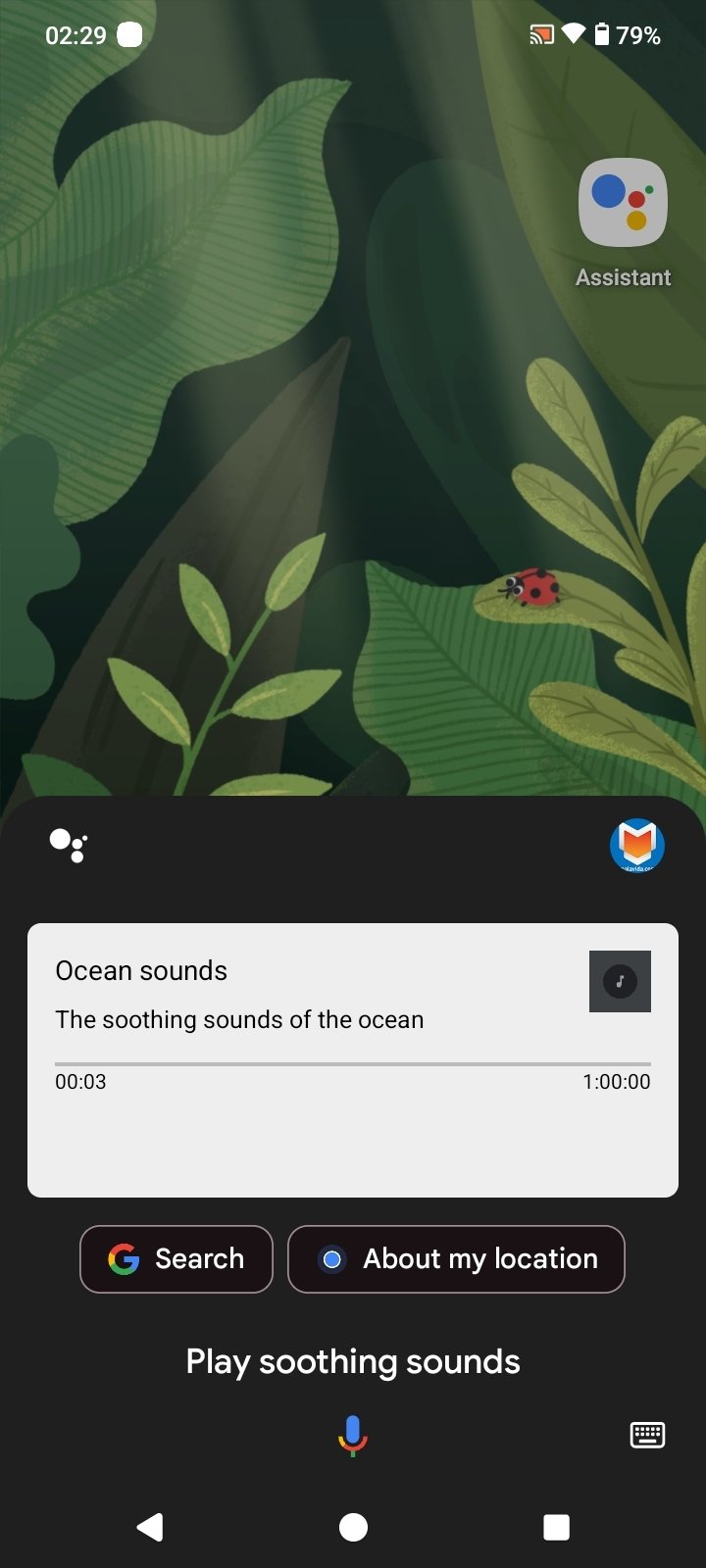Switch to keyboard input
The width and height of the screenshot is (706, 1568).
(647, 1436)
